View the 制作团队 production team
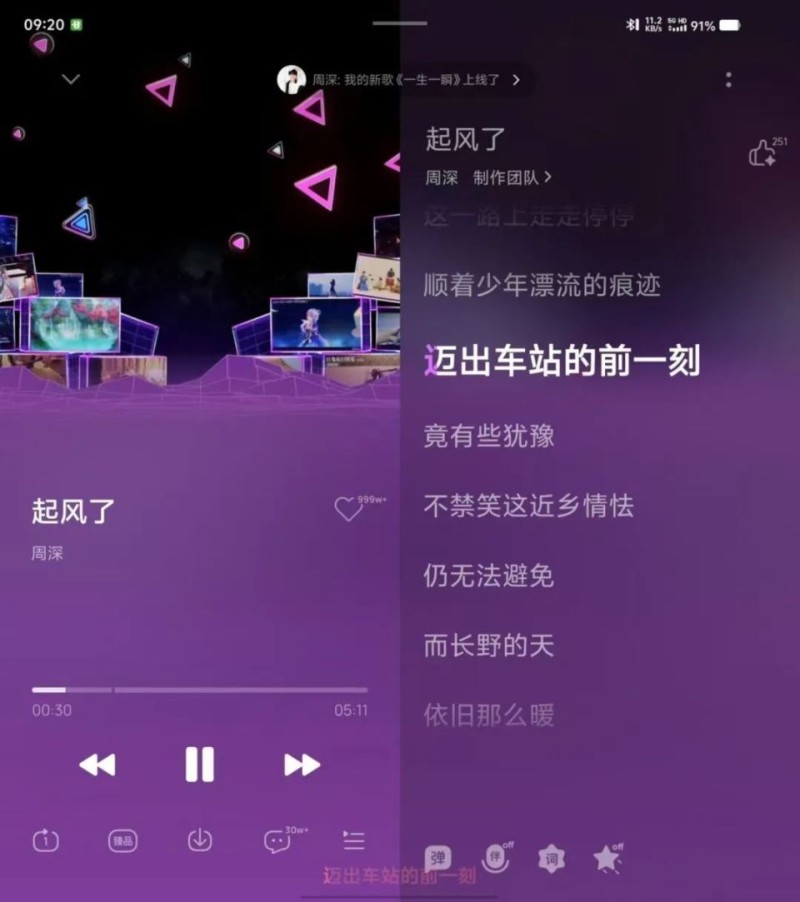 [513, 178]
